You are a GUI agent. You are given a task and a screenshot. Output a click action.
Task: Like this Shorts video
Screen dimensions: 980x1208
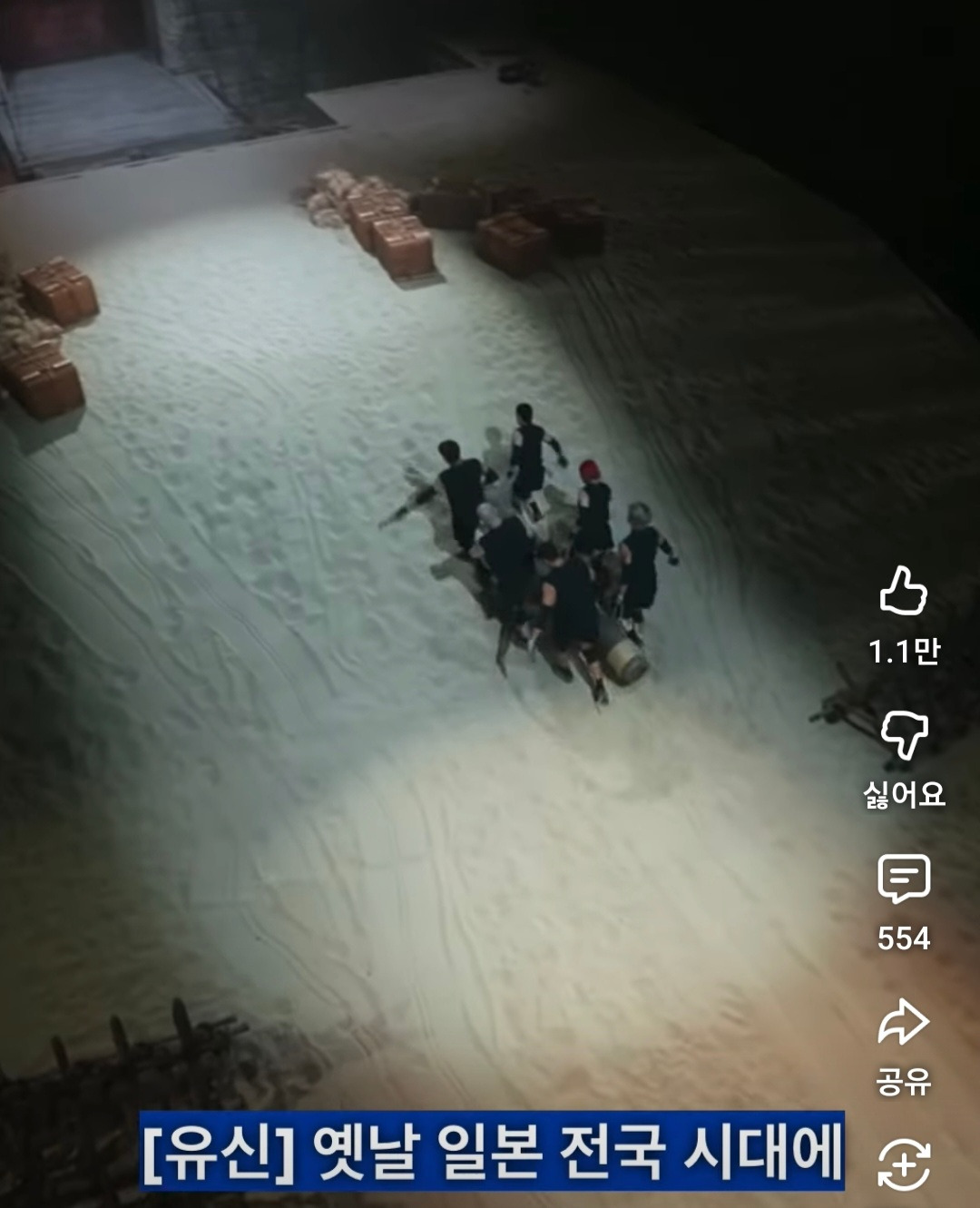pyautogui.click(x=904, y=591)
